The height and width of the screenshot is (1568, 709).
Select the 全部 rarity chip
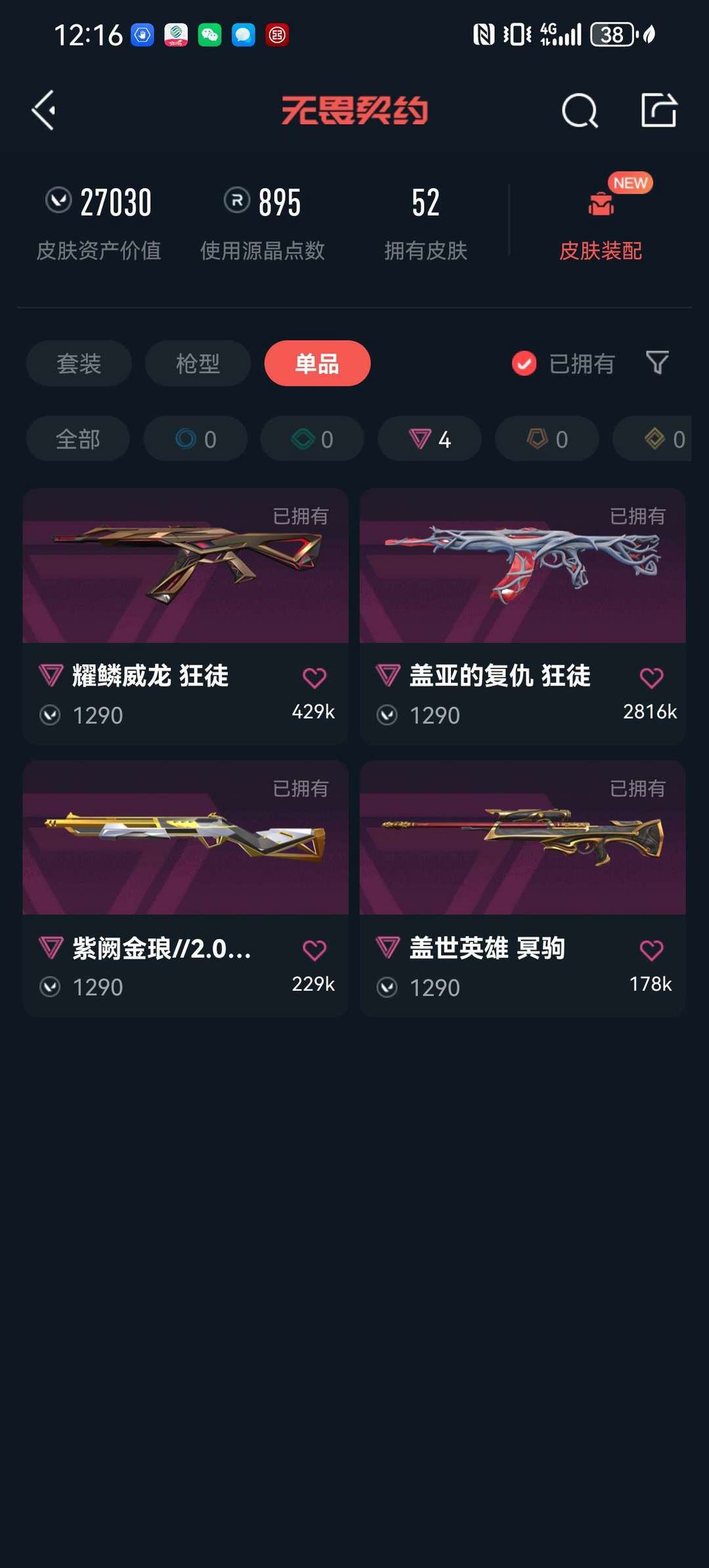pyautogui.click(x=77, y=439)
